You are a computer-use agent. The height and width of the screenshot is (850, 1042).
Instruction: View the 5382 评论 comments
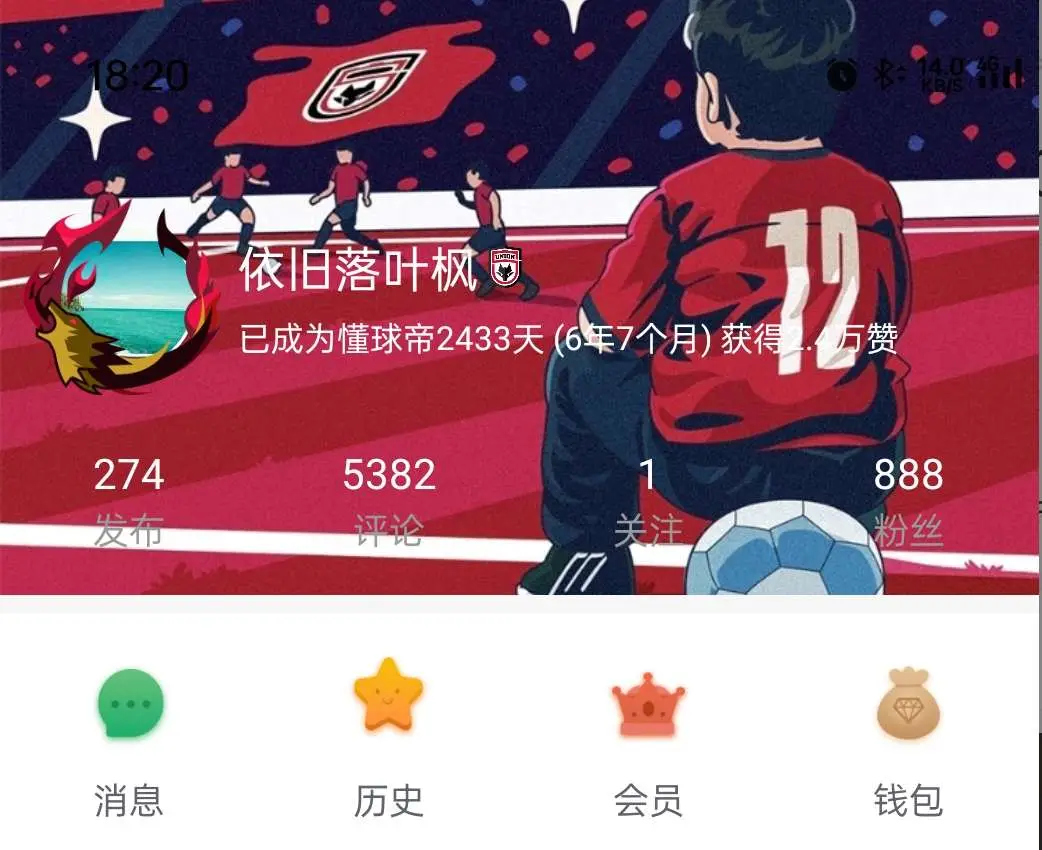tap(389, 502)
